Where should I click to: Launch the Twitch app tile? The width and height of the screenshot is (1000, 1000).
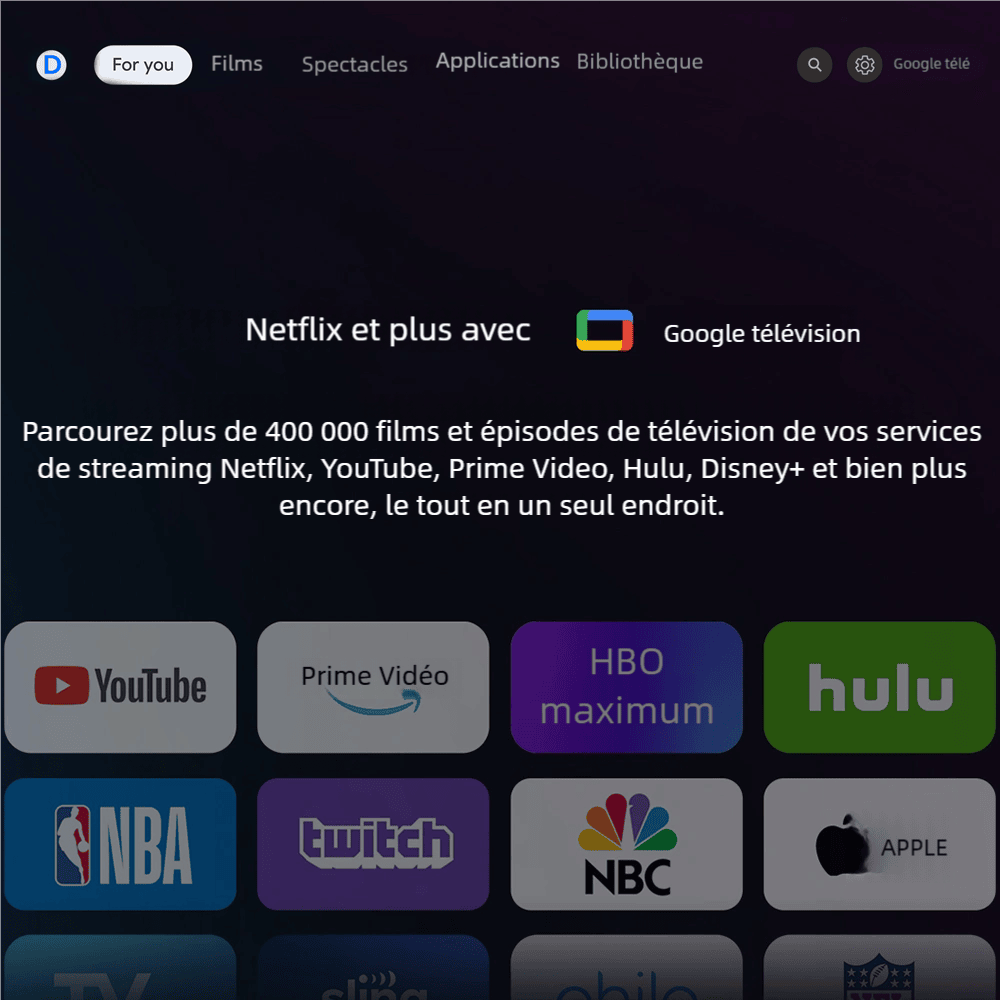click(x=373, y=845)
